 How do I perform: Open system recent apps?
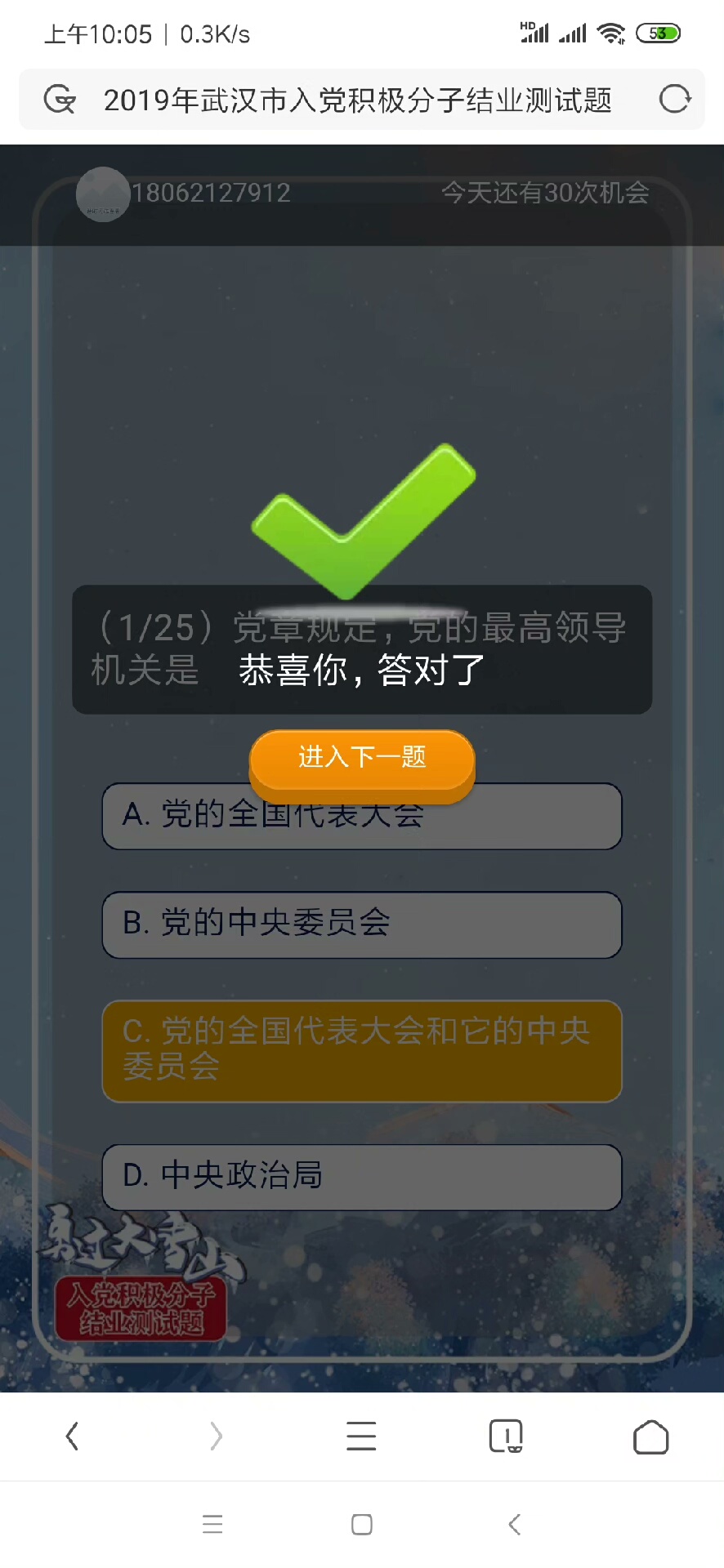coord(212,1524)
